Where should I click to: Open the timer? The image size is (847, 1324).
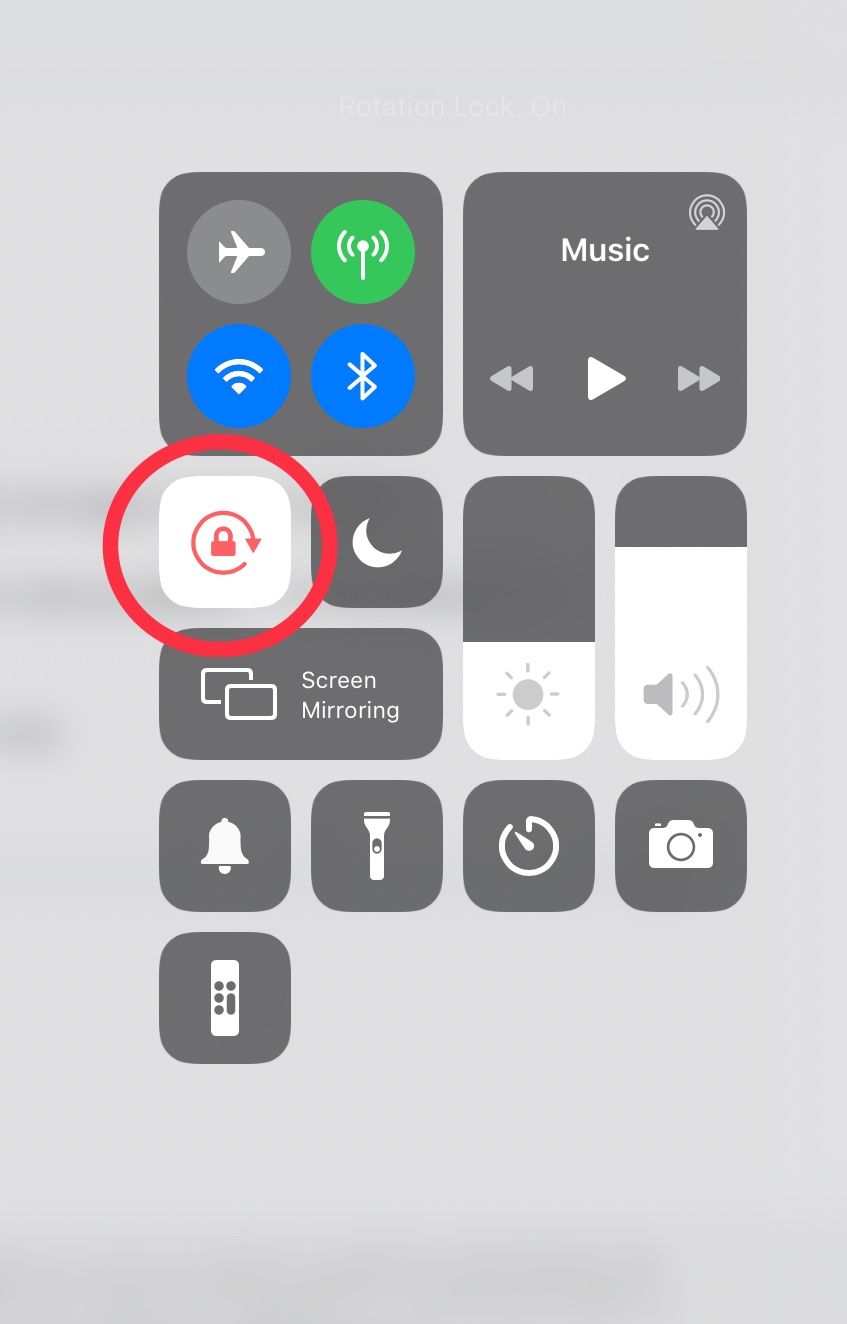click(528, 846)
